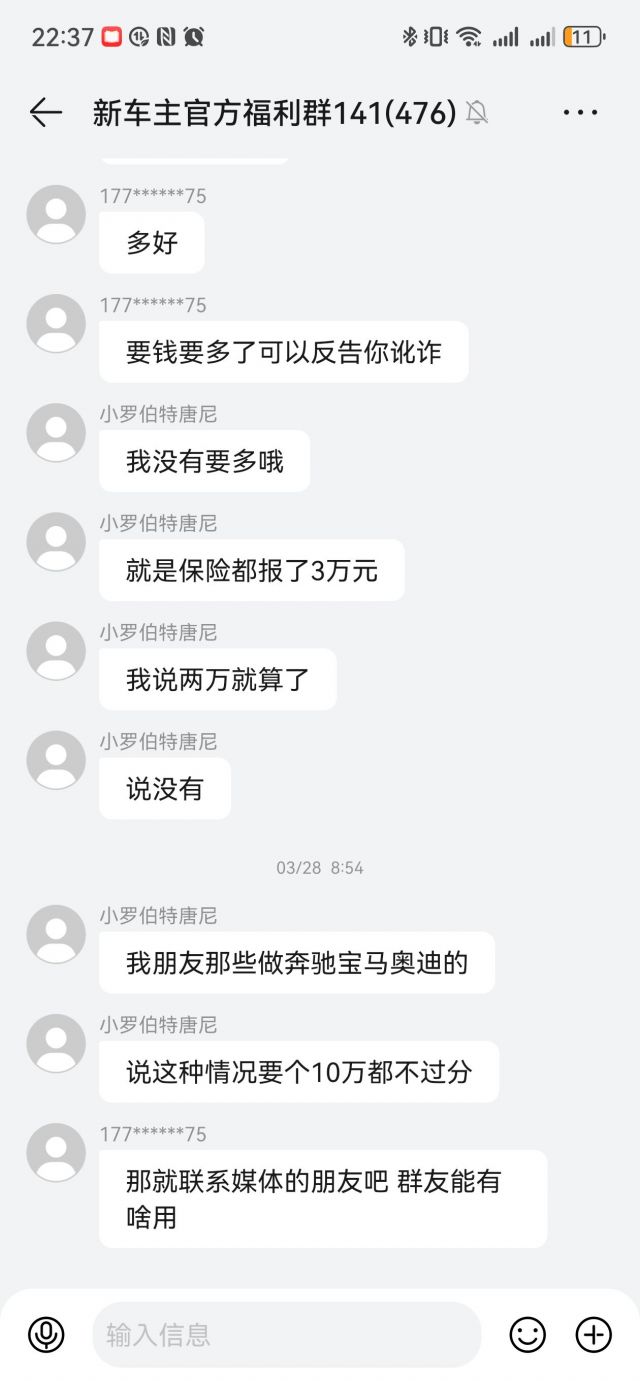View avatar next to 就是保险都报了3万元
This screenshot has height=1381, width=640.
(56, 541)
